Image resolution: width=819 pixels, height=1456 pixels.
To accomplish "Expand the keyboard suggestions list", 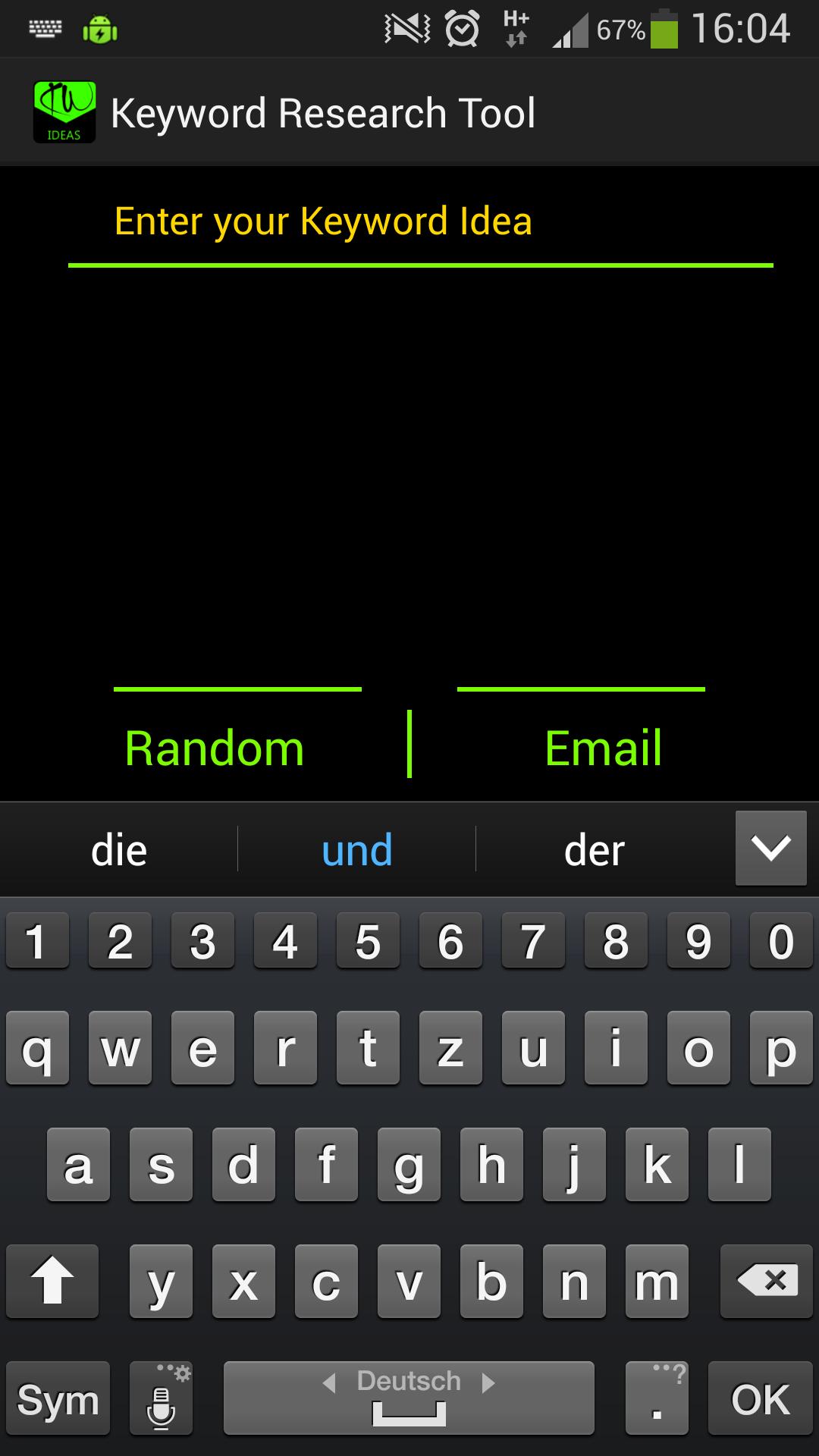I will point(770,848).
